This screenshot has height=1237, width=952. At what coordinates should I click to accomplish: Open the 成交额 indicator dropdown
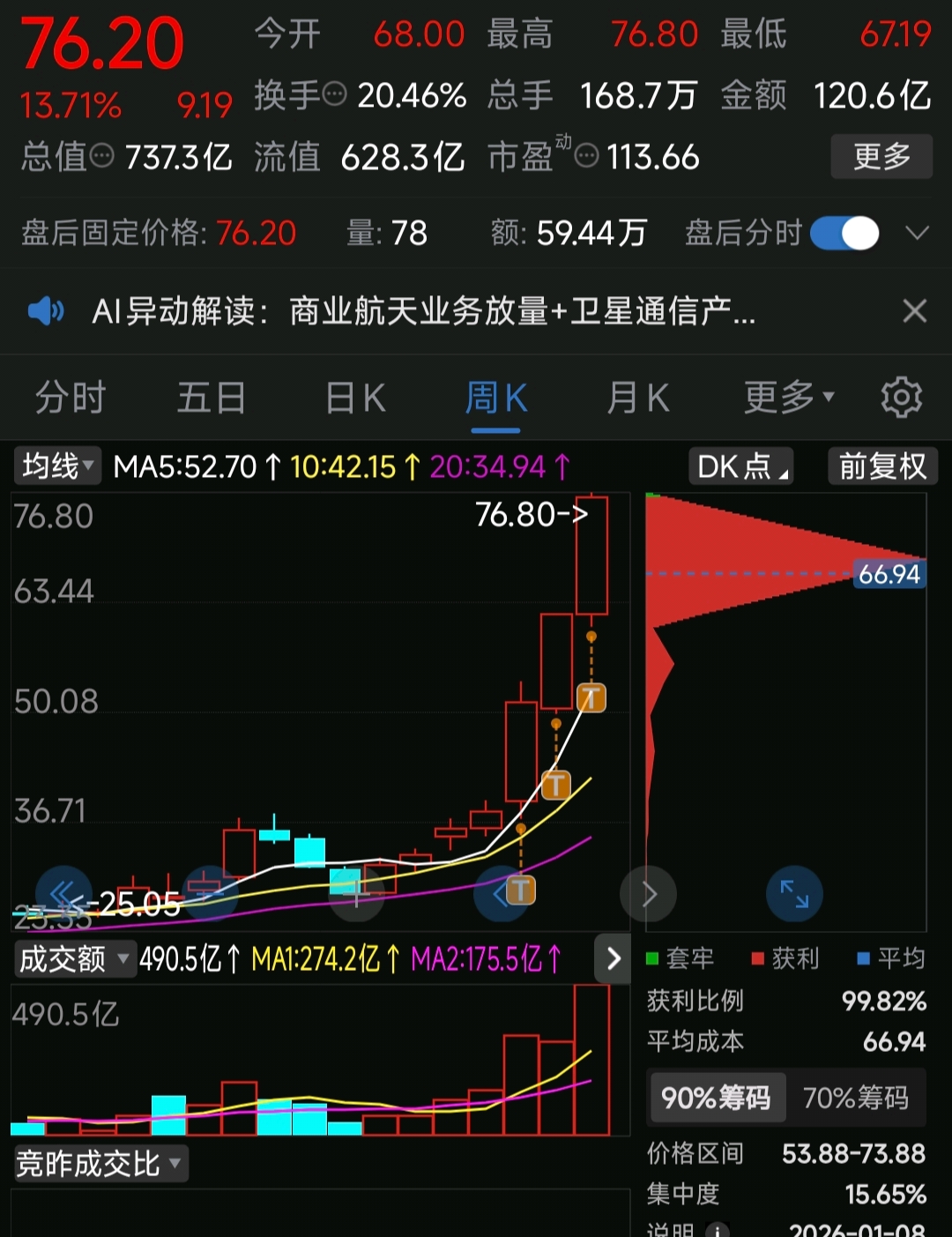point(74,958)
